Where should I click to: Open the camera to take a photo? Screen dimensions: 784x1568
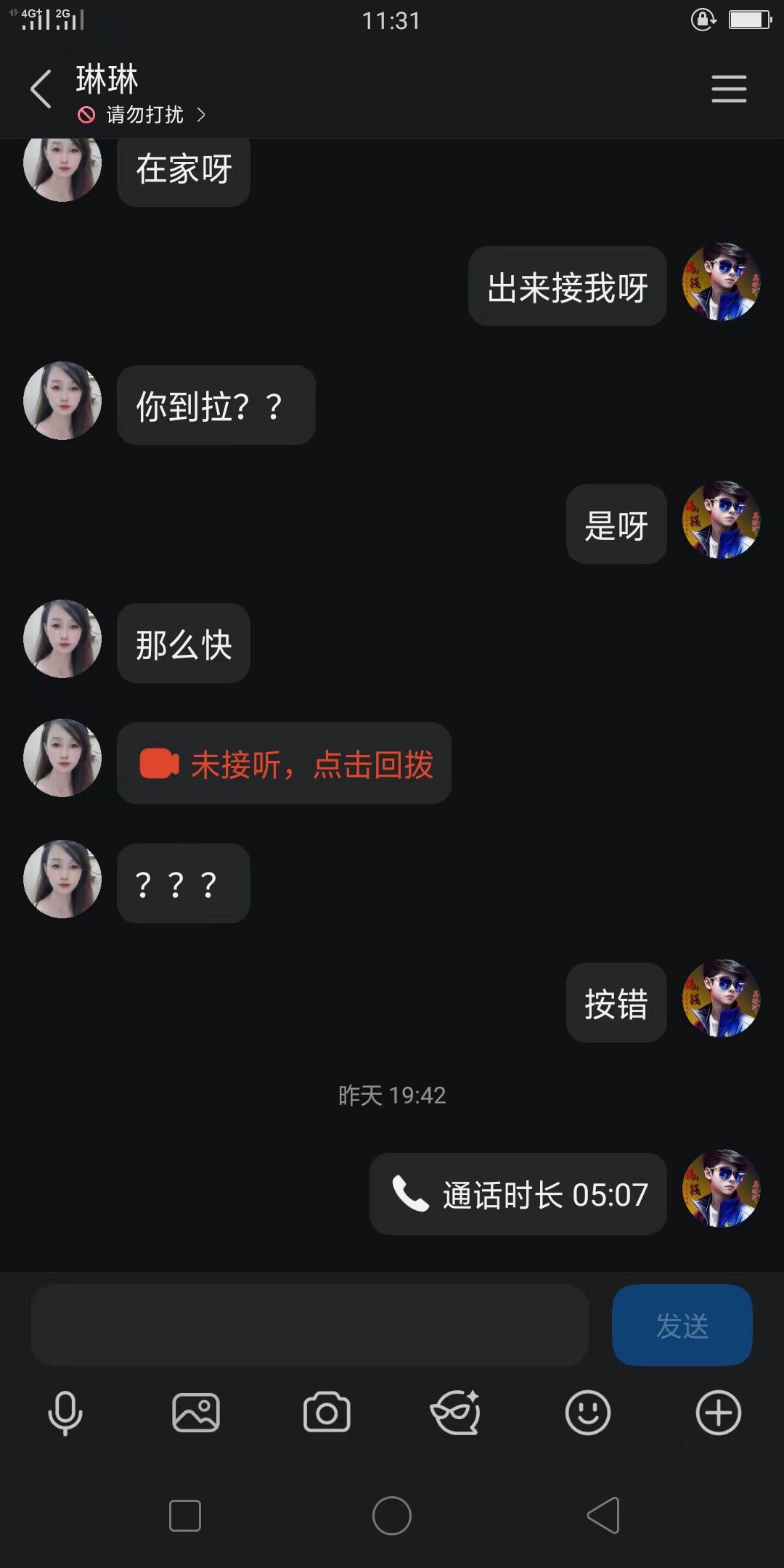(327, 1413)
